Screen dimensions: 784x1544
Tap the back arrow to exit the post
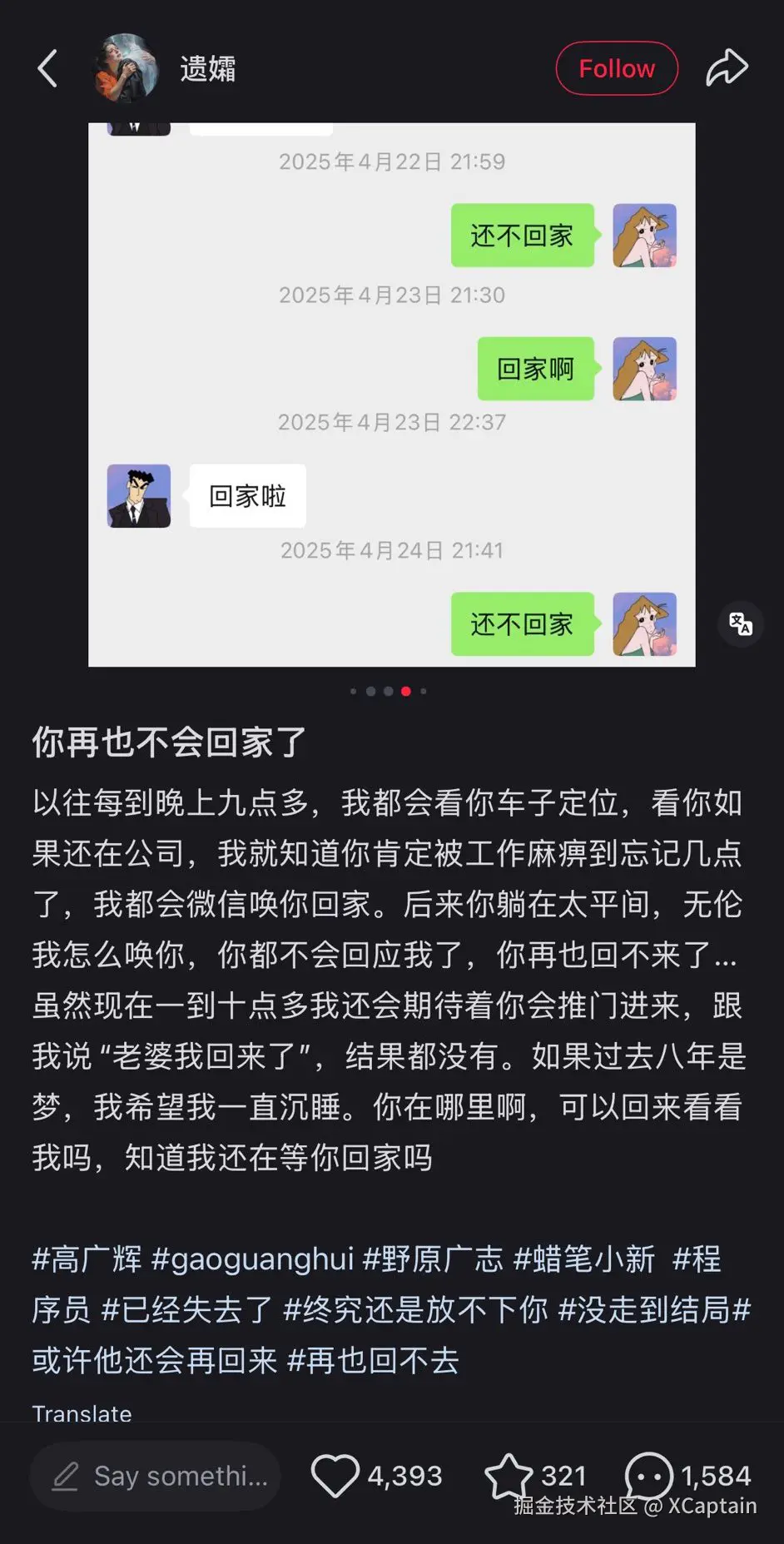point(47,69)
